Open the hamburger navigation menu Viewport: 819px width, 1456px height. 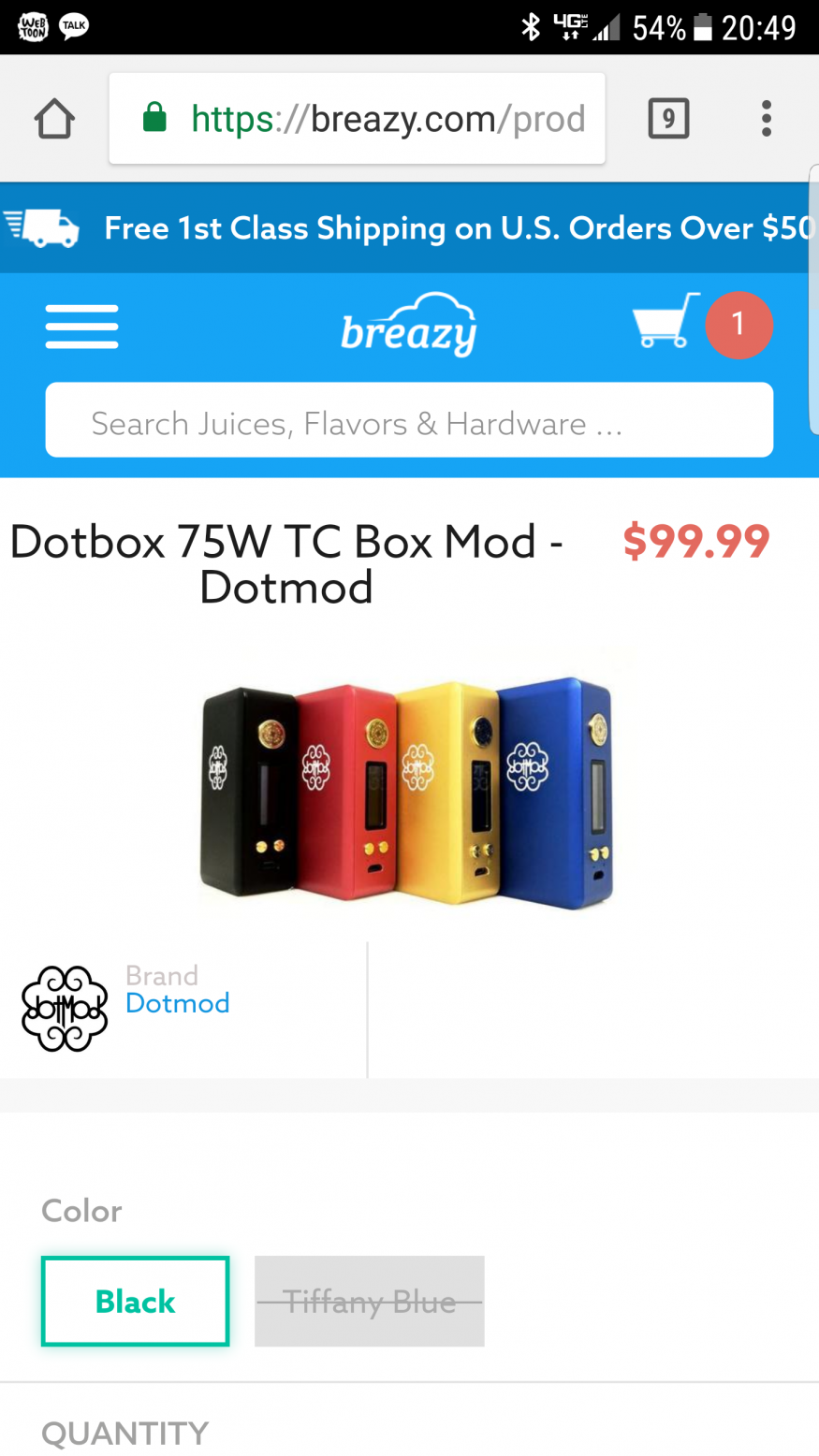tap(81, 327)
